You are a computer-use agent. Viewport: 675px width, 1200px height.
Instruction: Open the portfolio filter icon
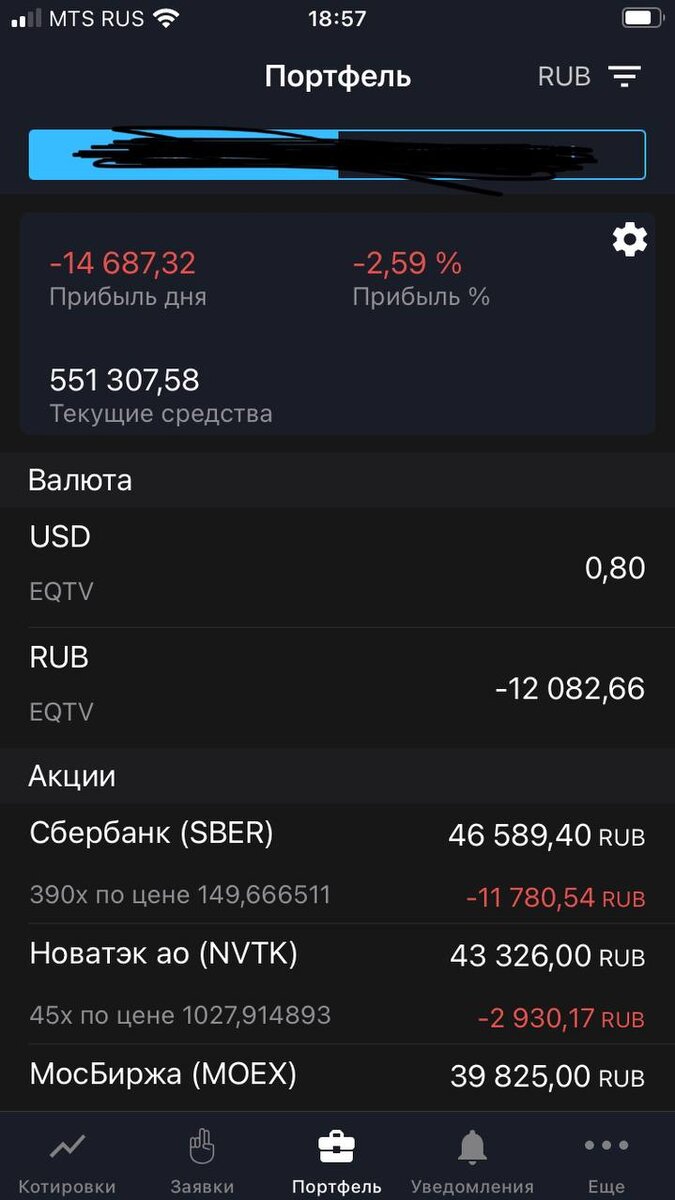[x=625, y=77]
